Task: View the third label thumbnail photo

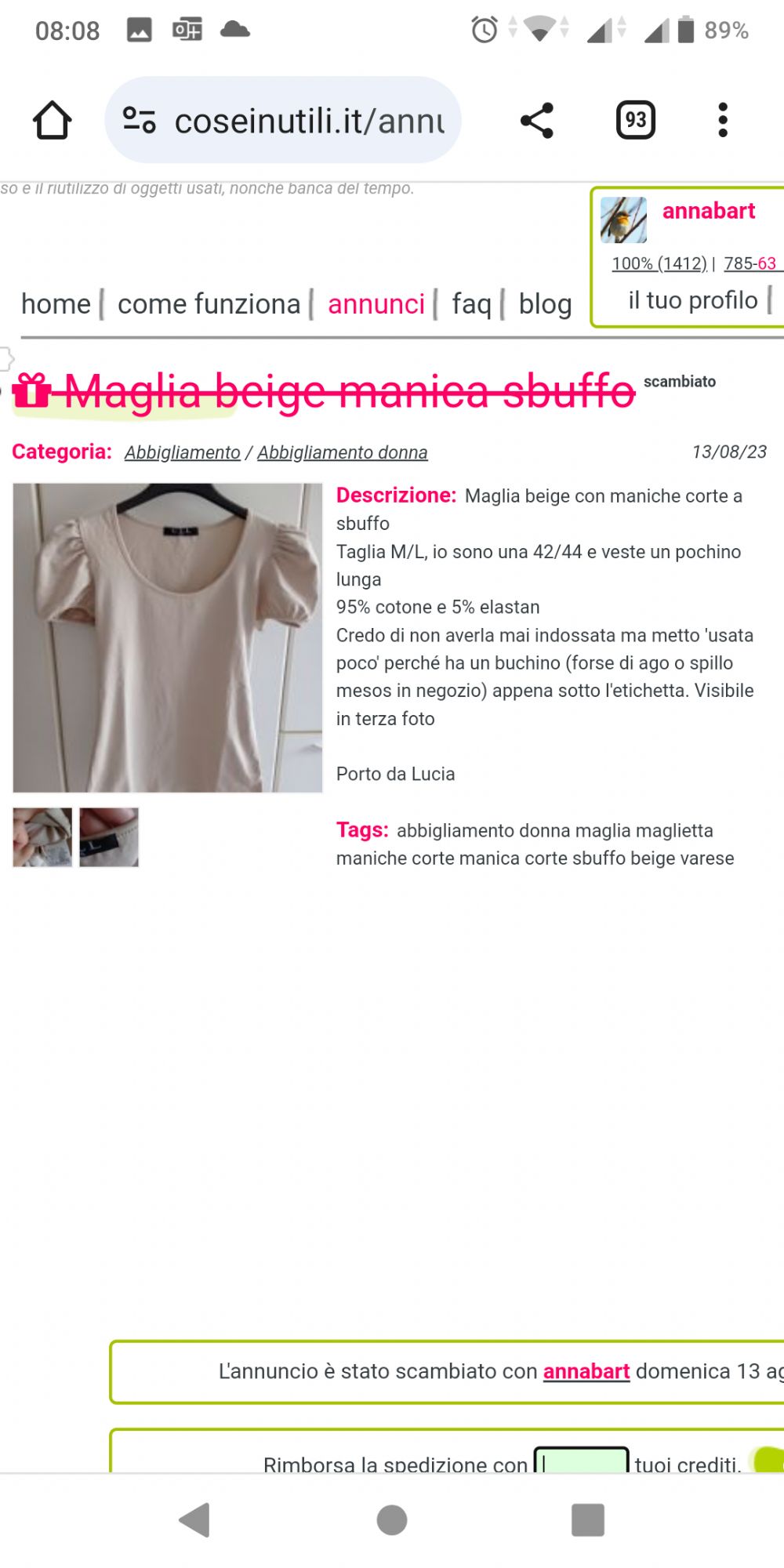Action: [109, 837]
